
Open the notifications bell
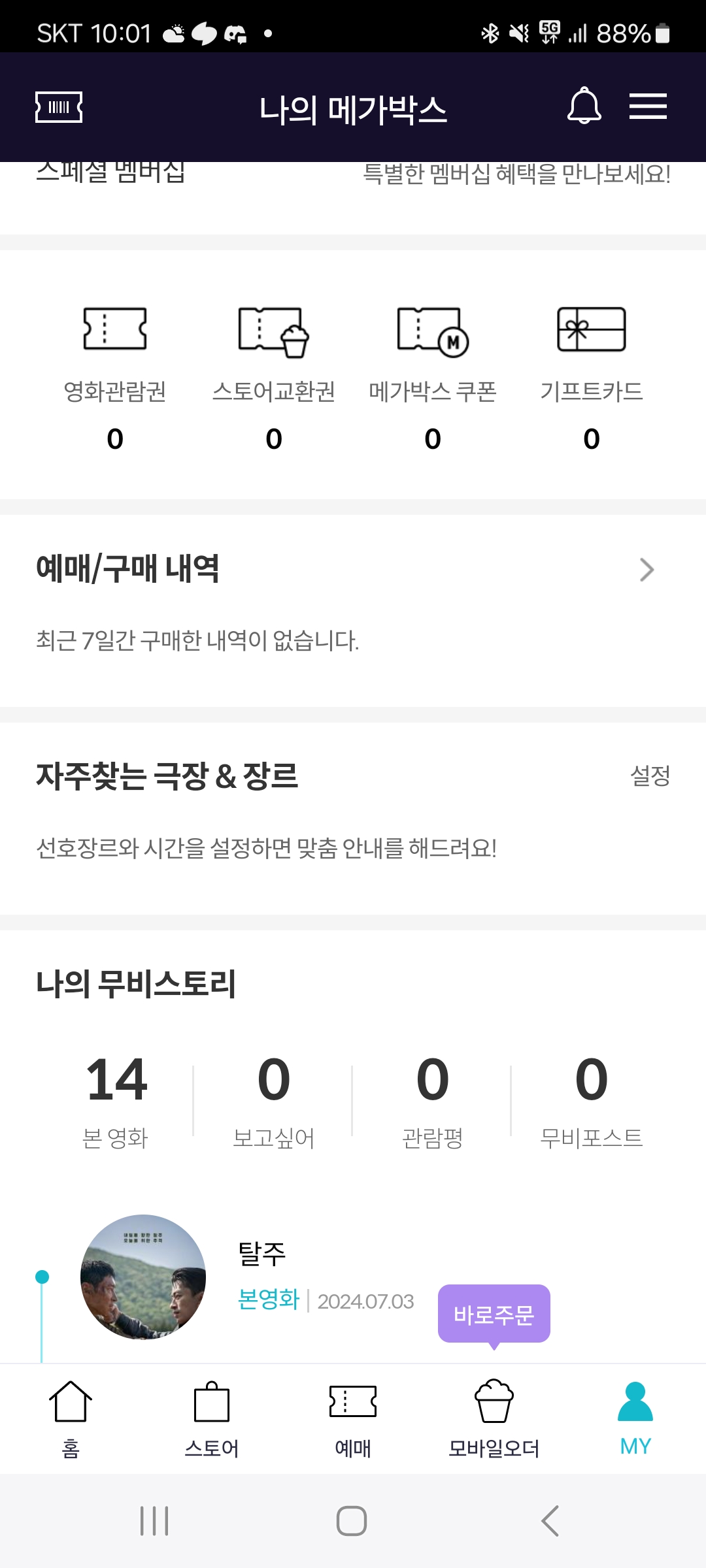pyautogui.click(x=584, y=106)
